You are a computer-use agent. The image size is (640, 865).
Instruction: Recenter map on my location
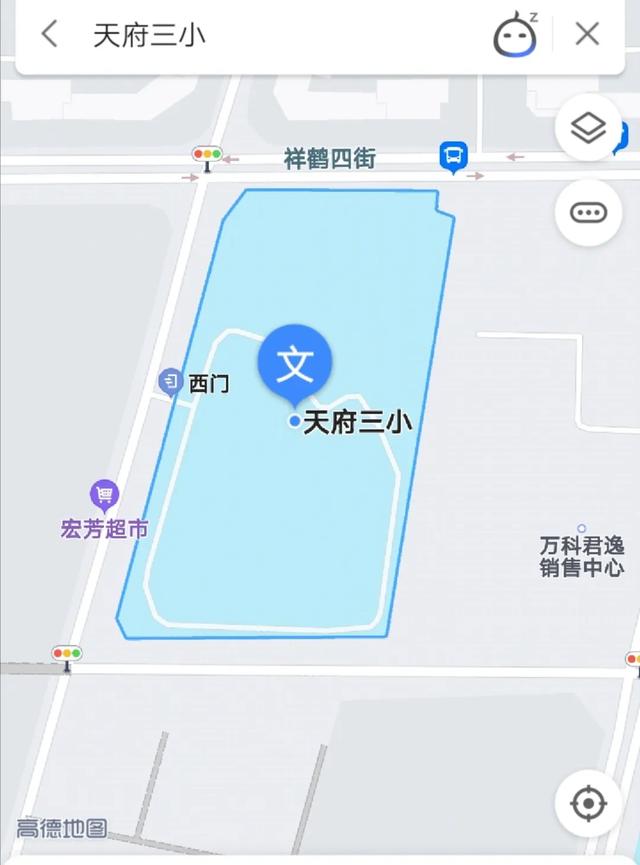pyautogui.click(x=588, y=803)
